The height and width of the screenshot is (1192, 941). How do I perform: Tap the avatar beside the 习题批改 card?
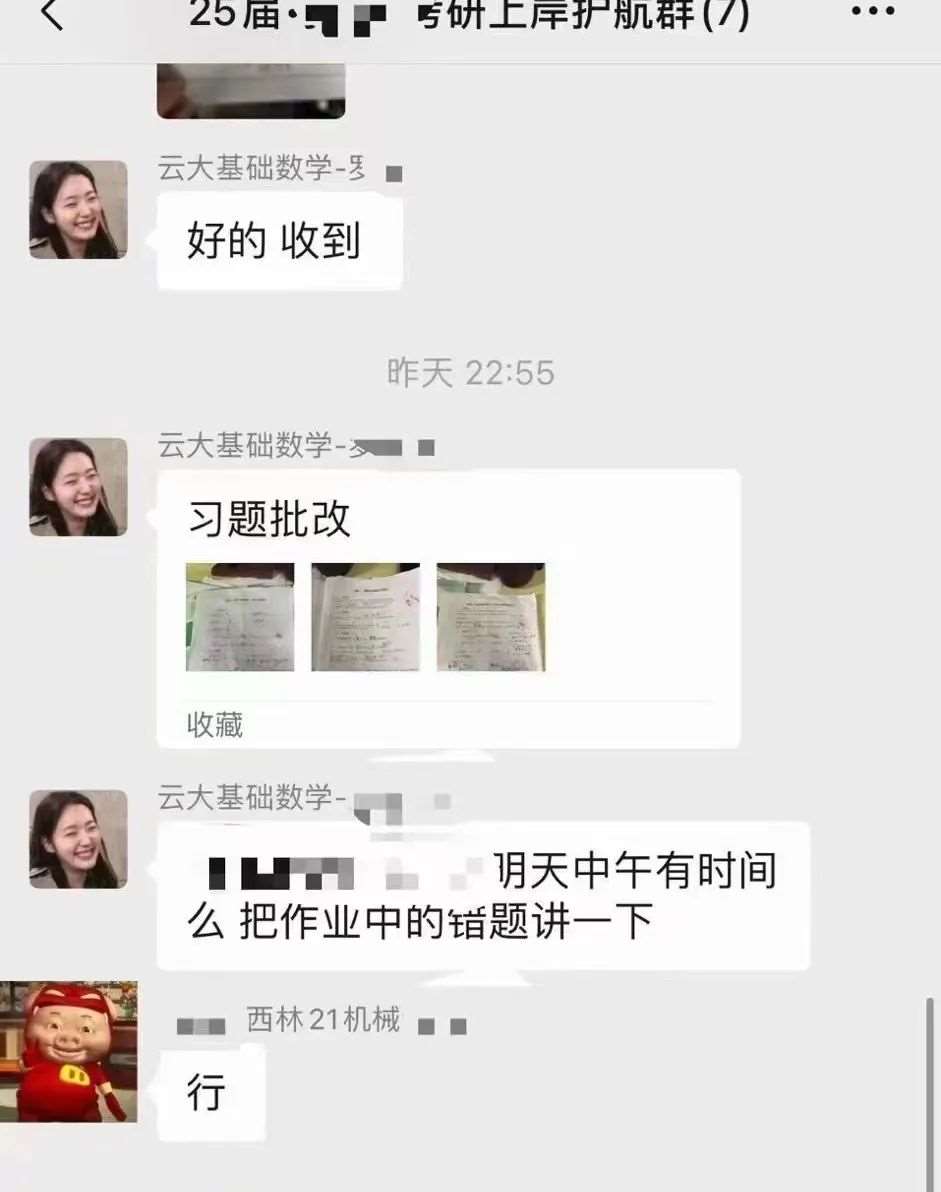point(78,487)
